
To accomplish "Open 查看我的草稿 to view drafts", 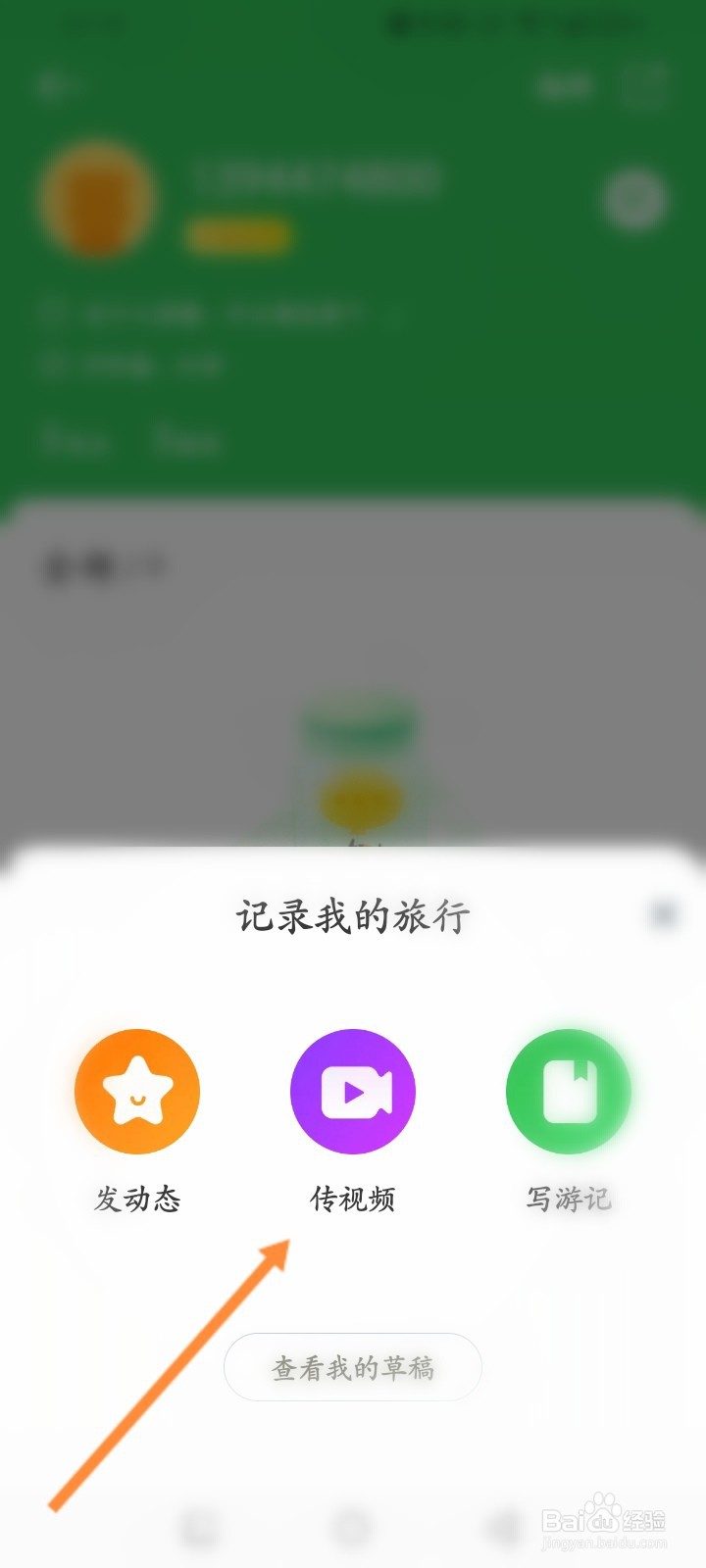I will pyautogui.click(x=352, y=1368).
